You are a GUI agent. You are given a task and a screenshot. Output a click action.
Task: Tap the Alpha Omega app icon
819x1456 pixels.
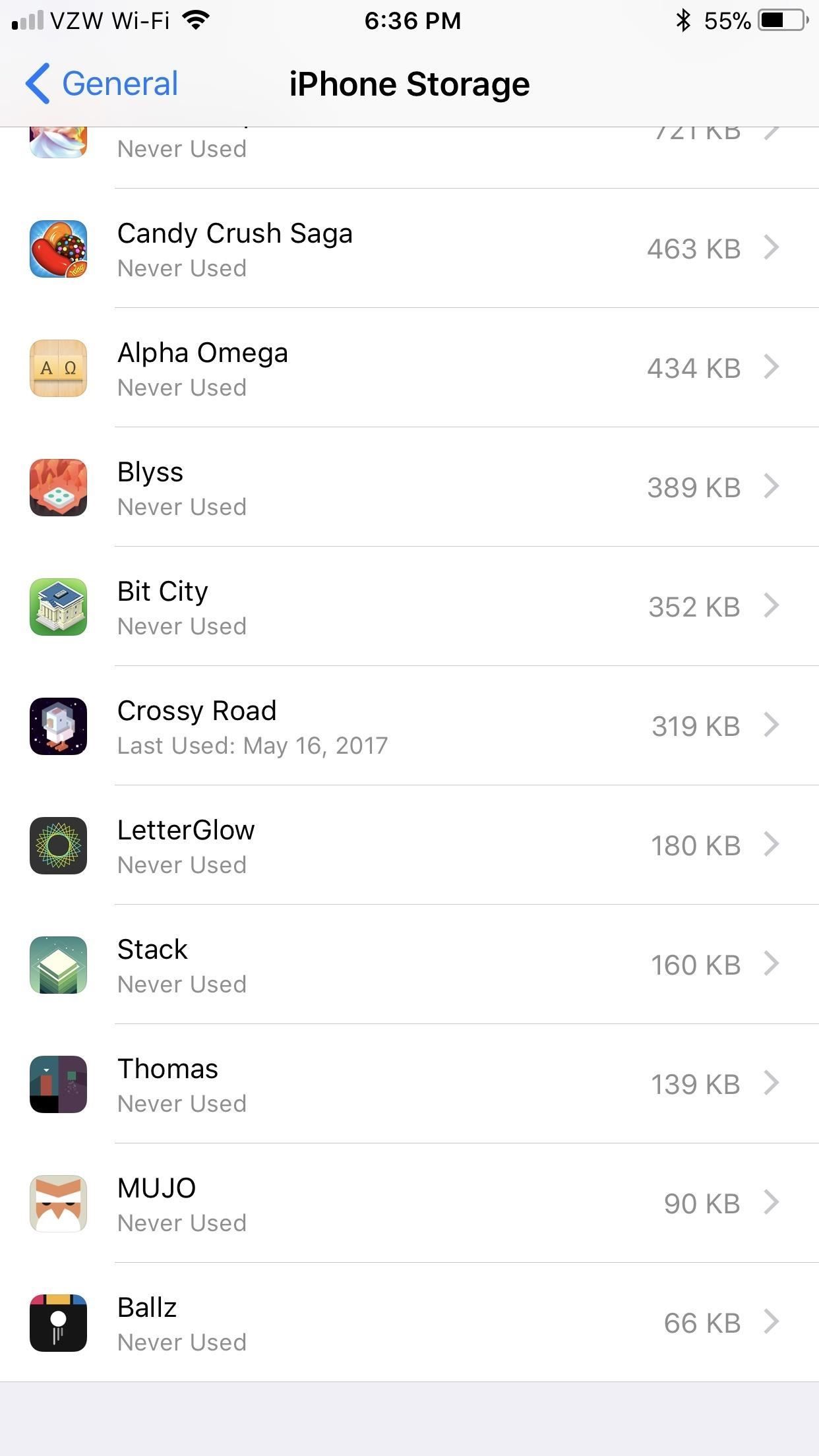pos(58,369)
